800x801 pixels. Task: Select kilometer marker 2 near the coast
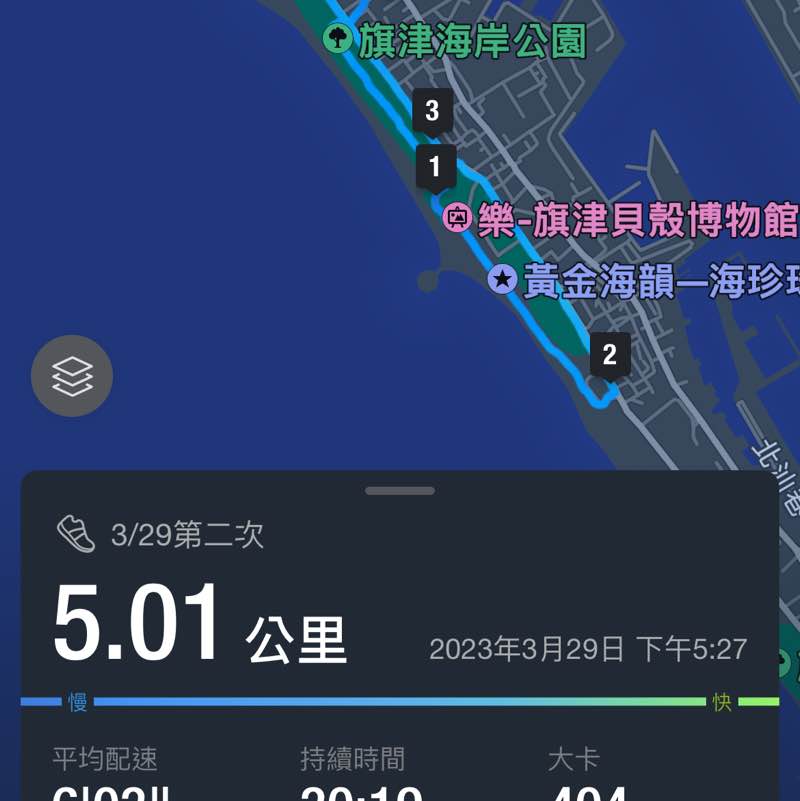(611, 352)
